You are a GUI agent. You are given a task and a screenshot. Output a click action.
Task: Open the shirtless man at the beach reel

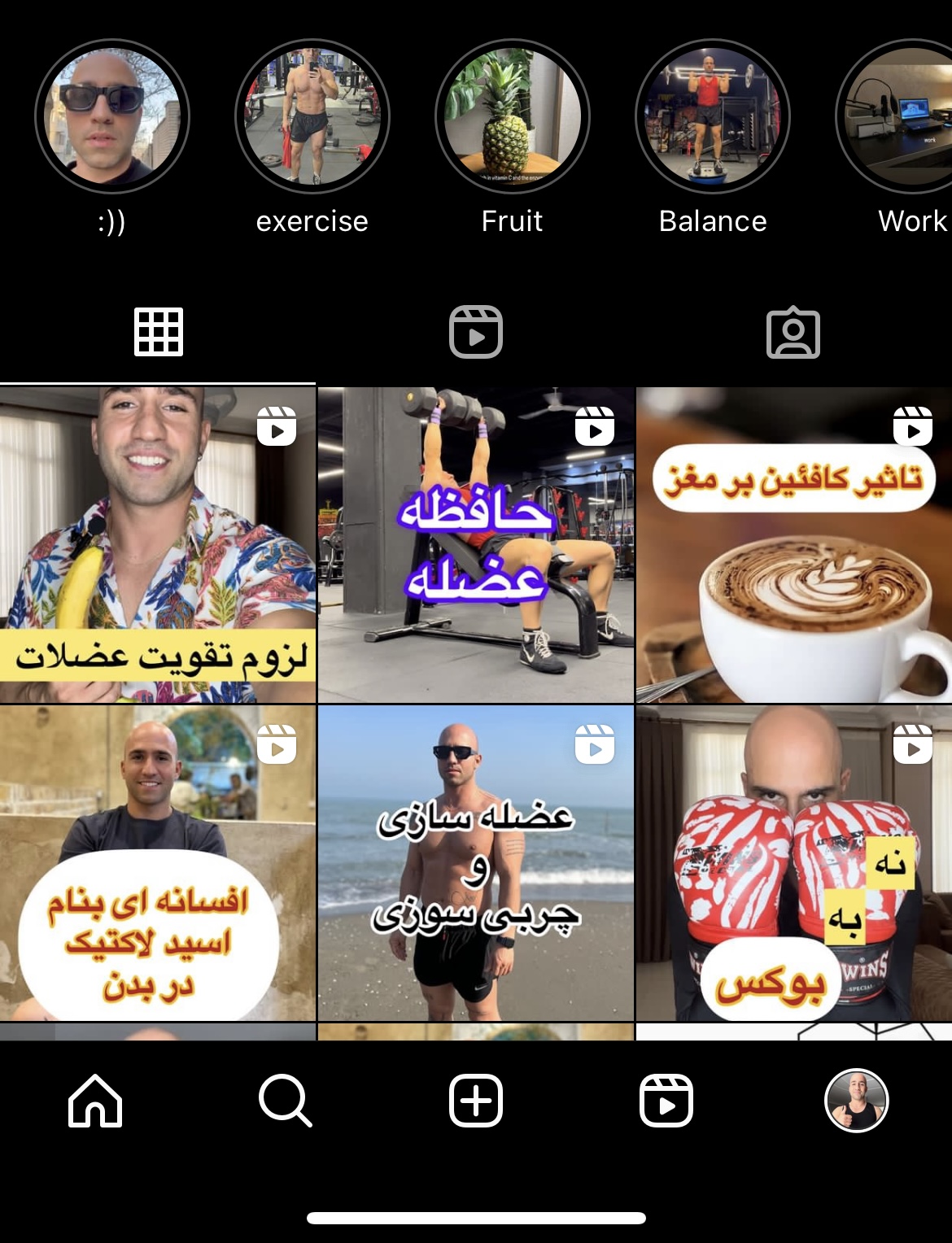coord(476,862)
